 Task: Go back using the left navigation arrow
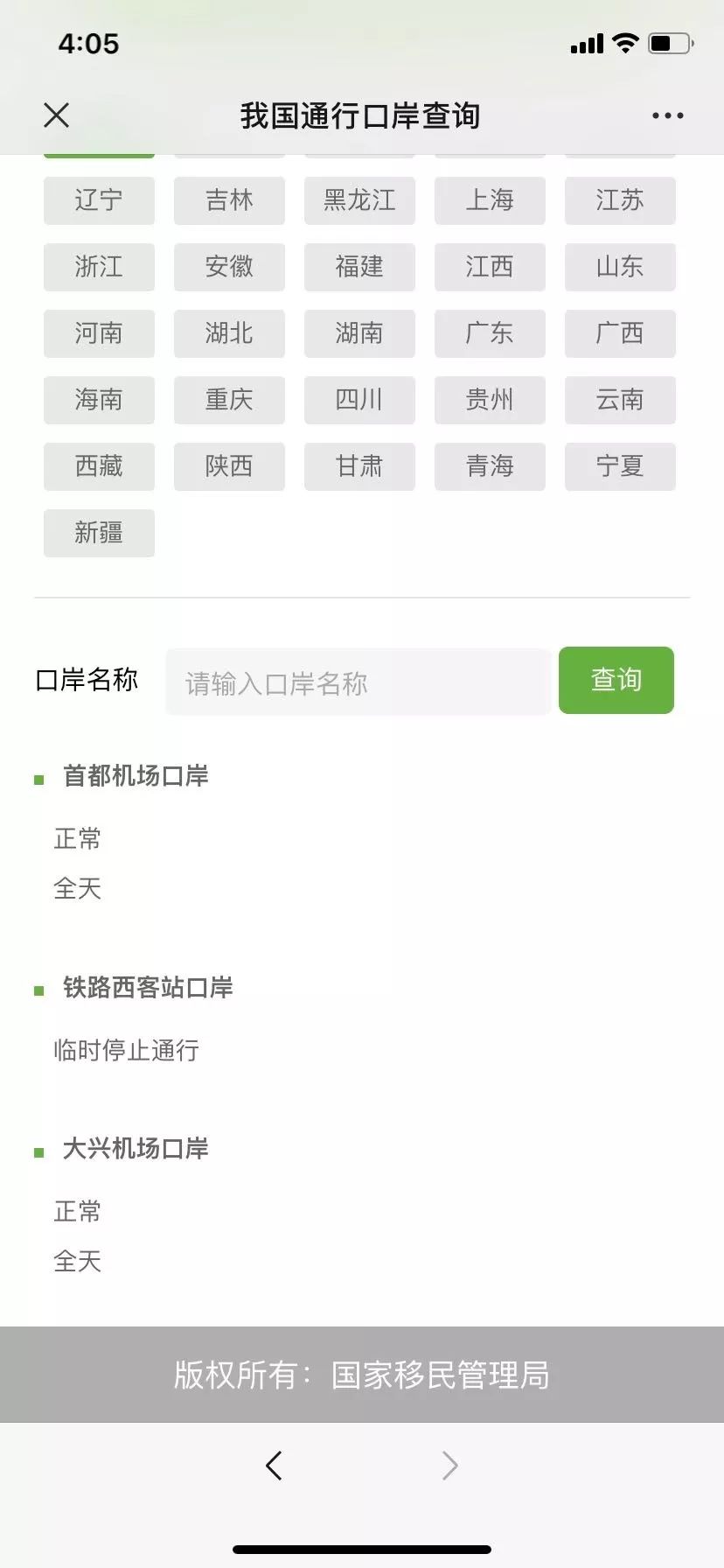[275, 1466]
